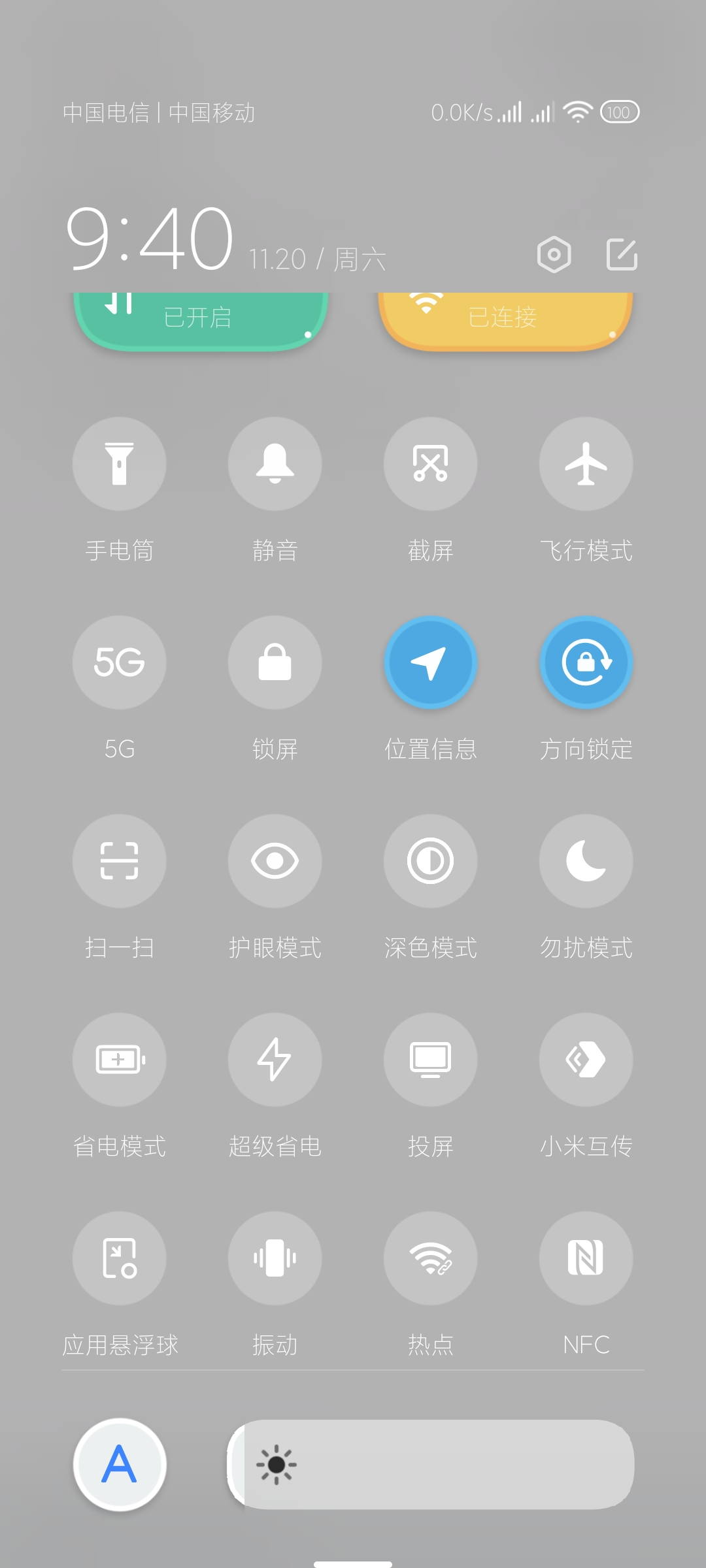Enable airplane mode (飞行模式)

586,464
